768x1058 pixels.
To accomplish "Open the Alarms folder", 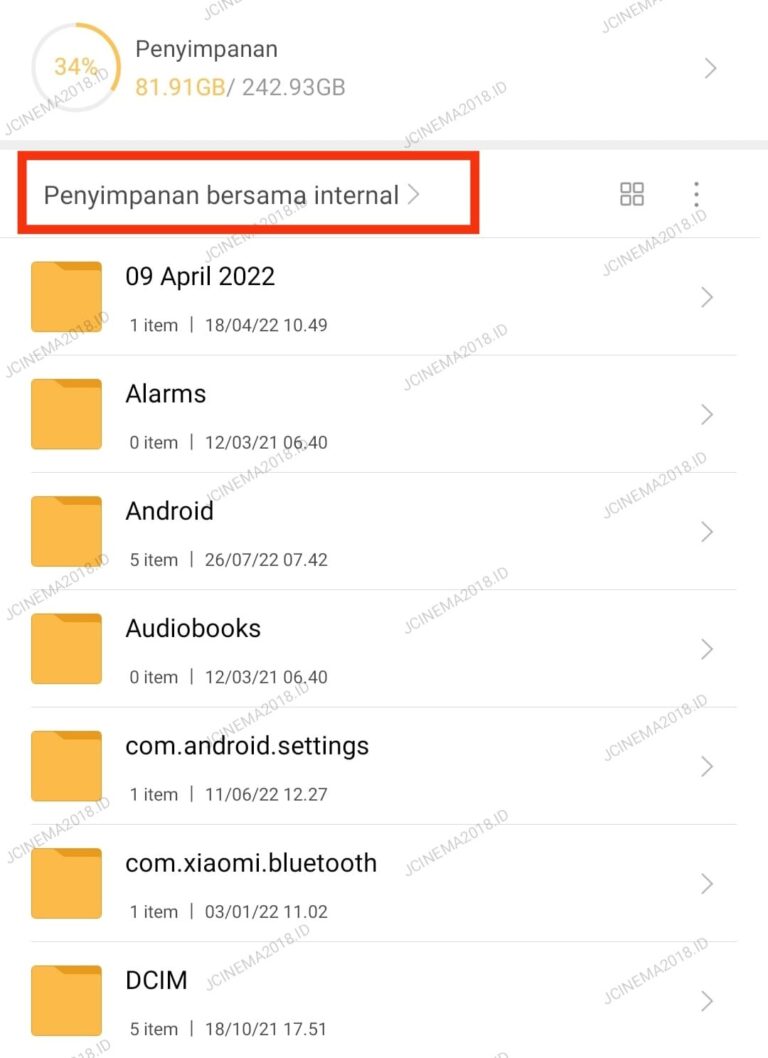I will (x=384, y=414).
